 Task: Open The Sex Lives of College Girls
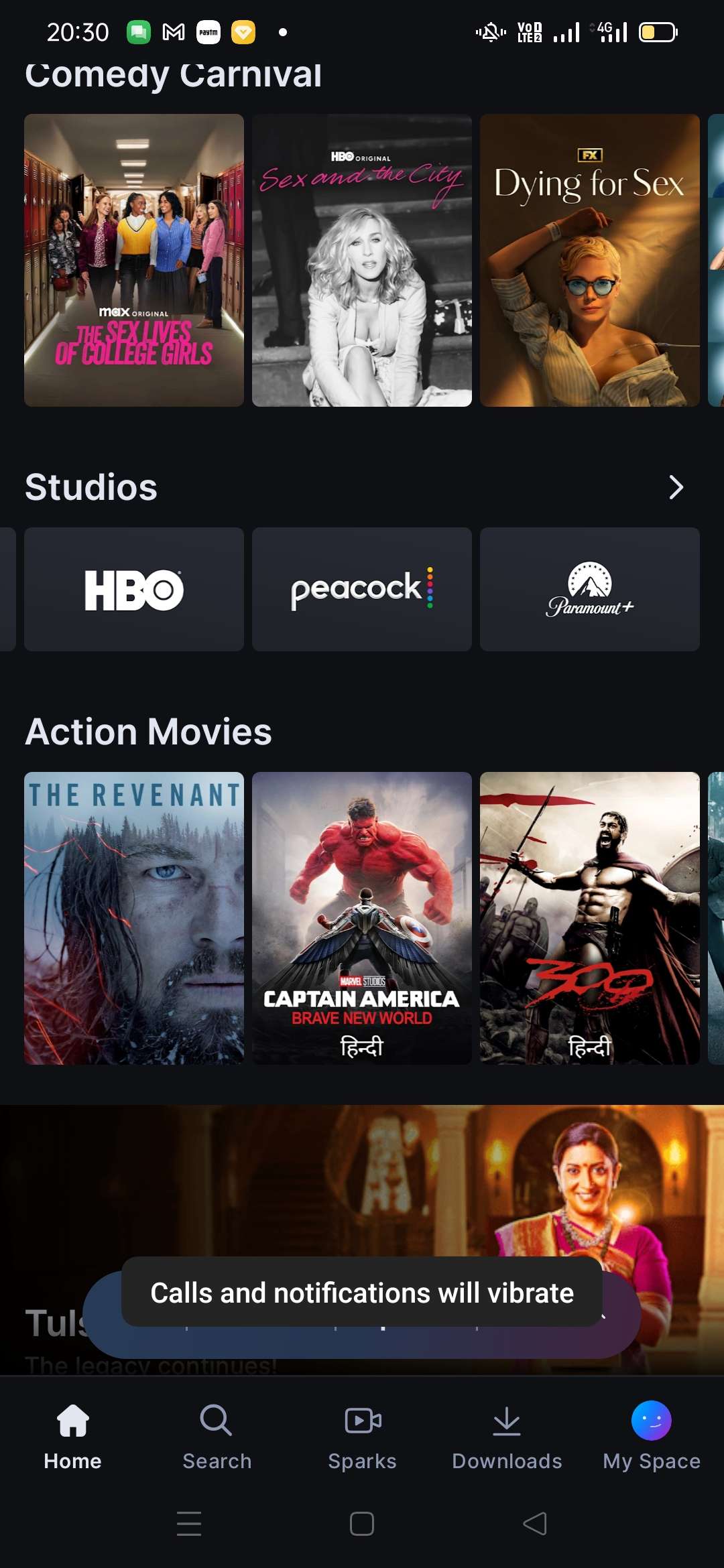point(134,260)
